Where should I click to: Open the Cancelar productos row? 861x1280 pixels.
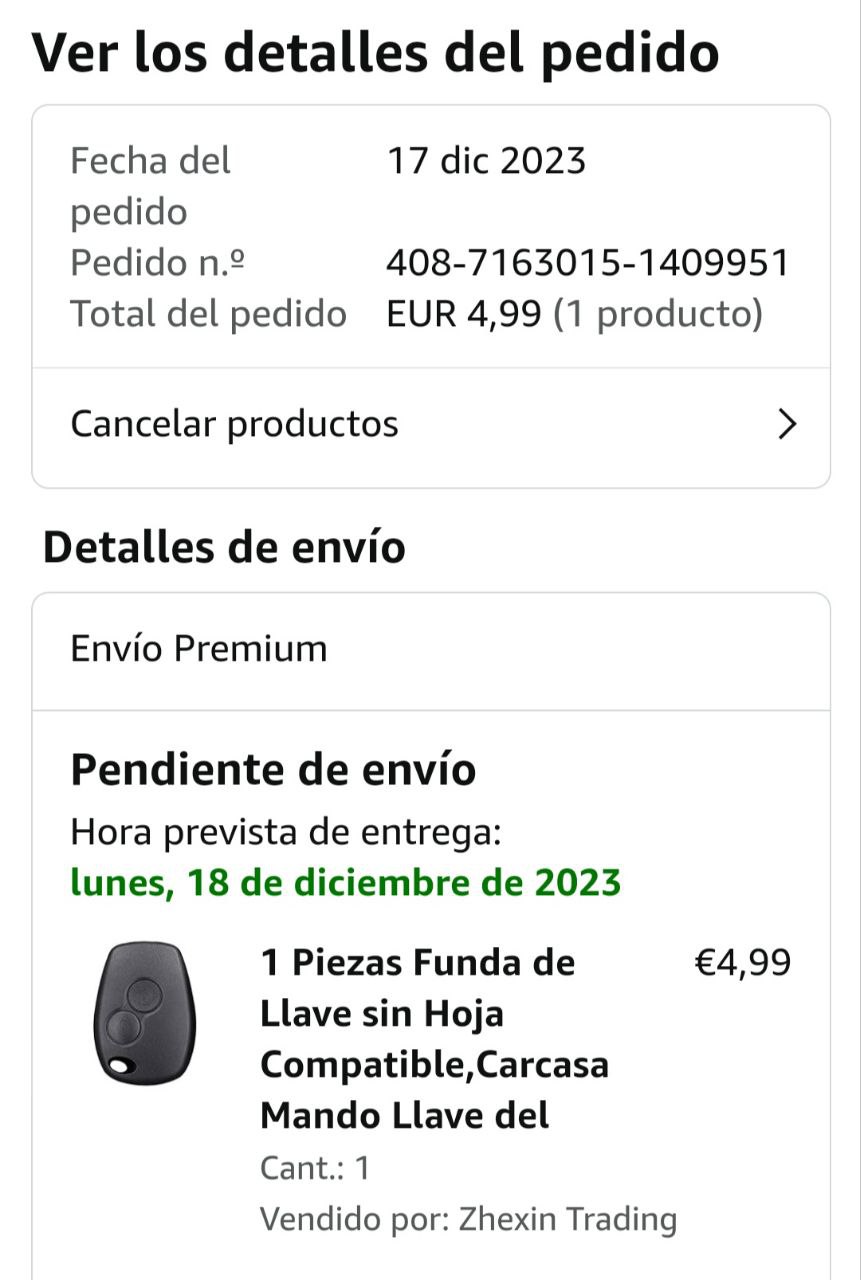(430, 425)
